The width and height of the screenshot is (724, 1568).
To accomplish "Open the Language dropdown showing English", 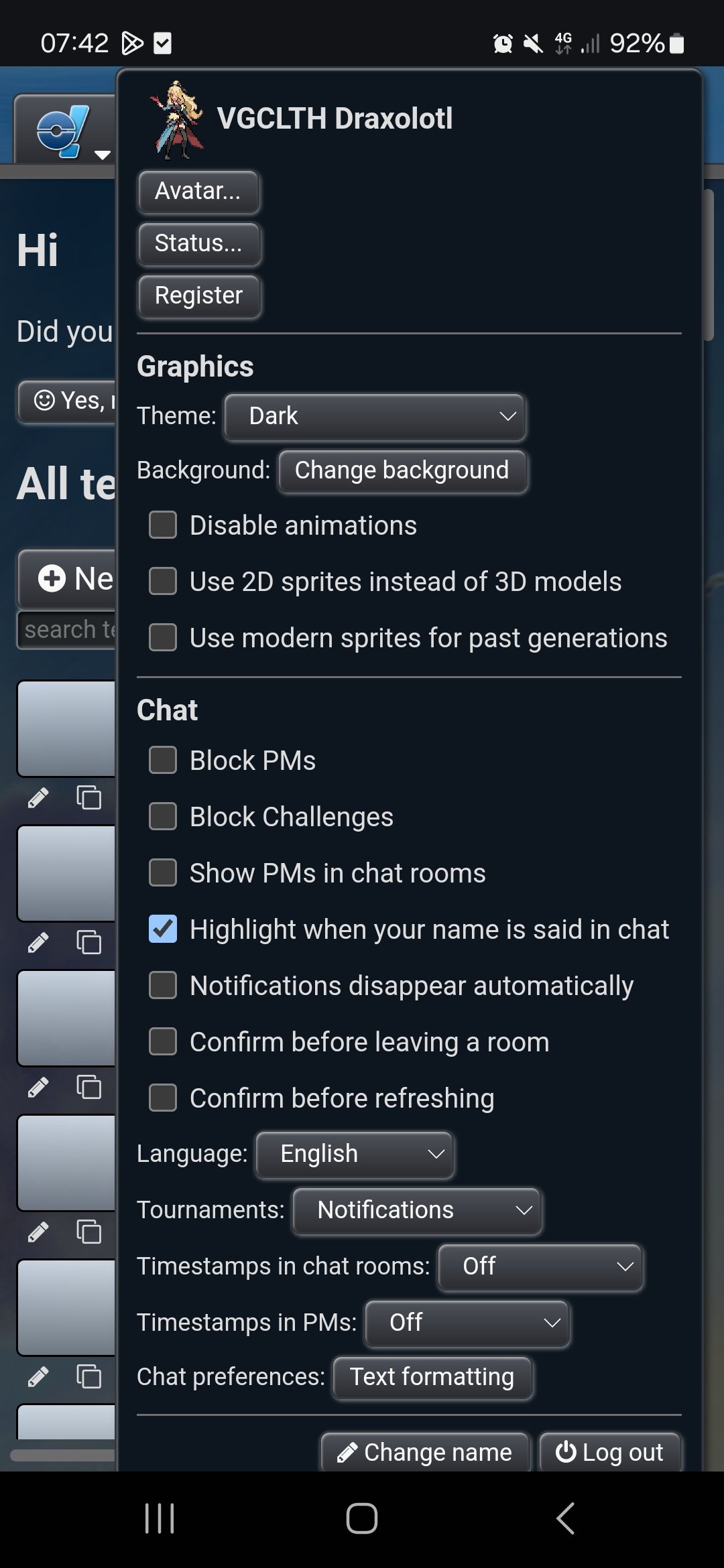I will (x=355, y=1155).
